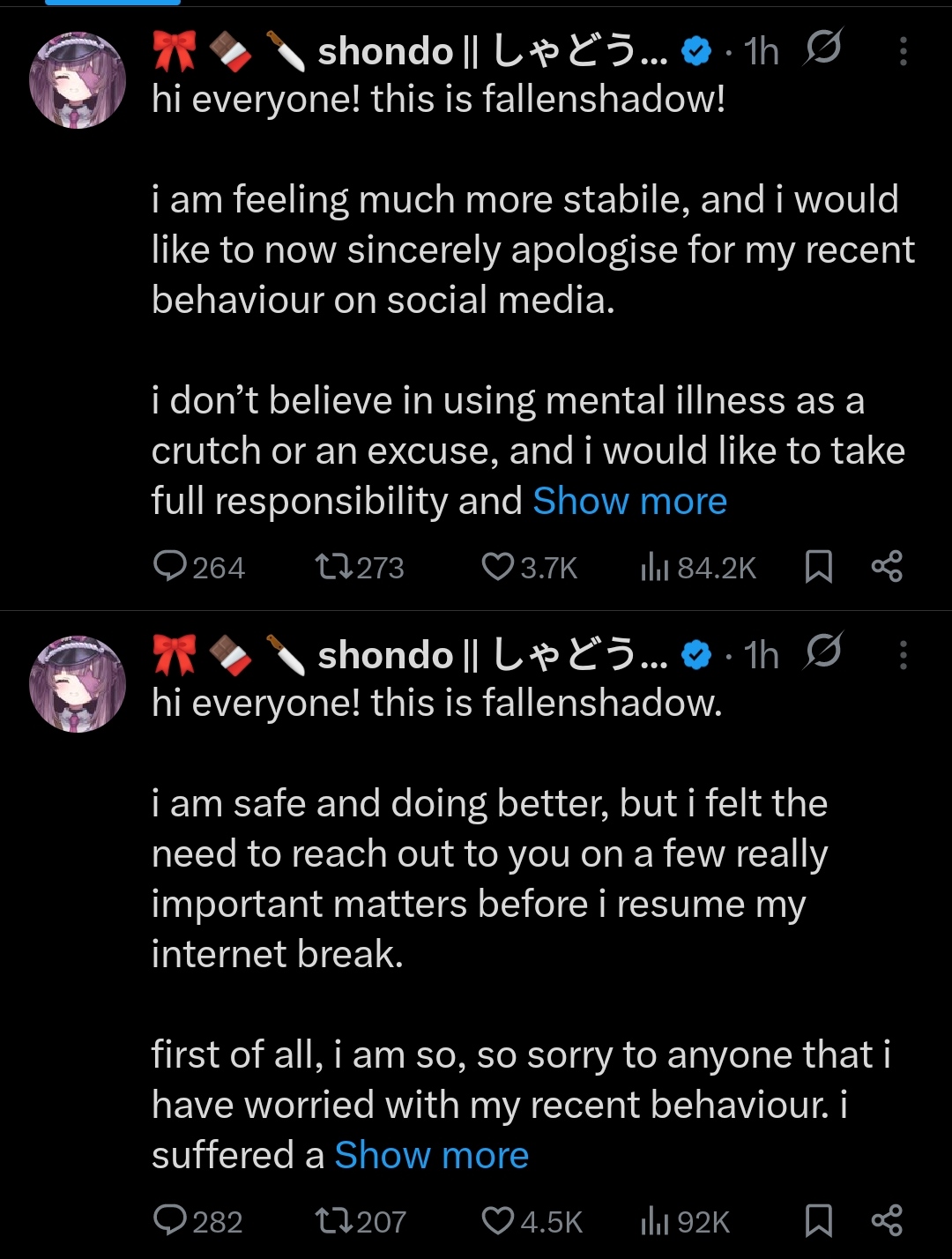
Task: Open shondo's avatar on the 'internet break' post
Action: (x=78, y=683)
